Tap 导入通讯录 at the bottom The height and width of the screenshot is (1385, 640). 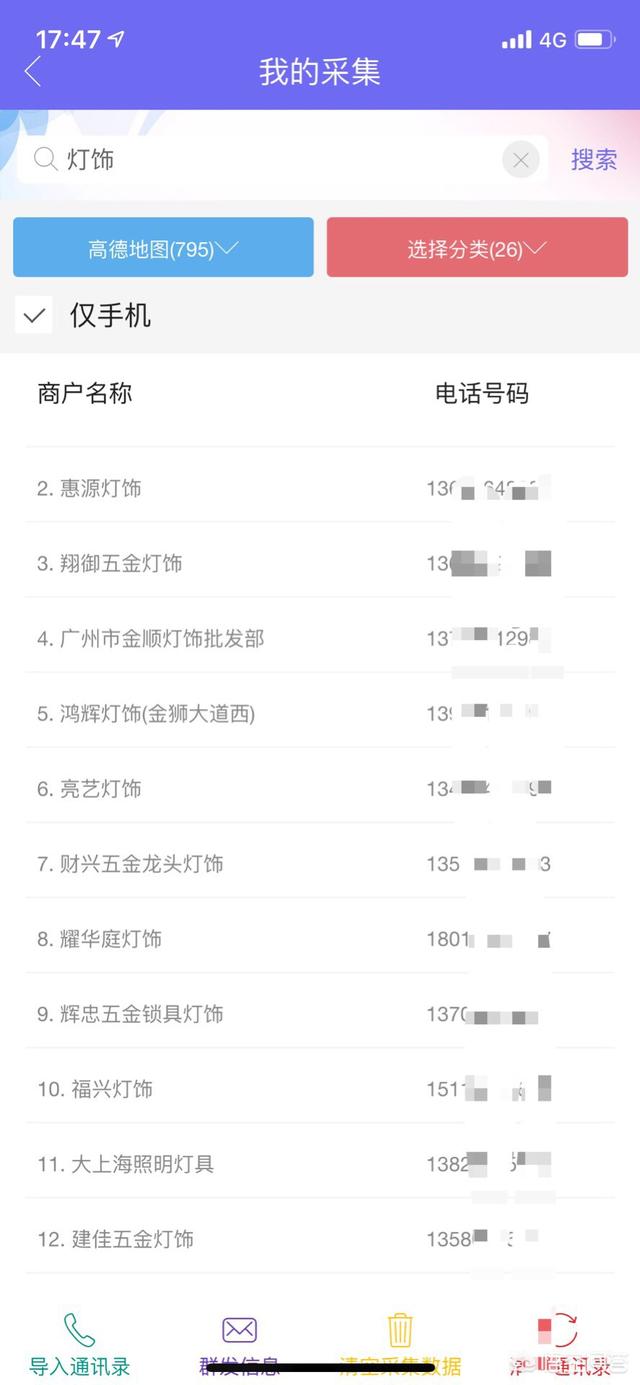point(80,1344)
